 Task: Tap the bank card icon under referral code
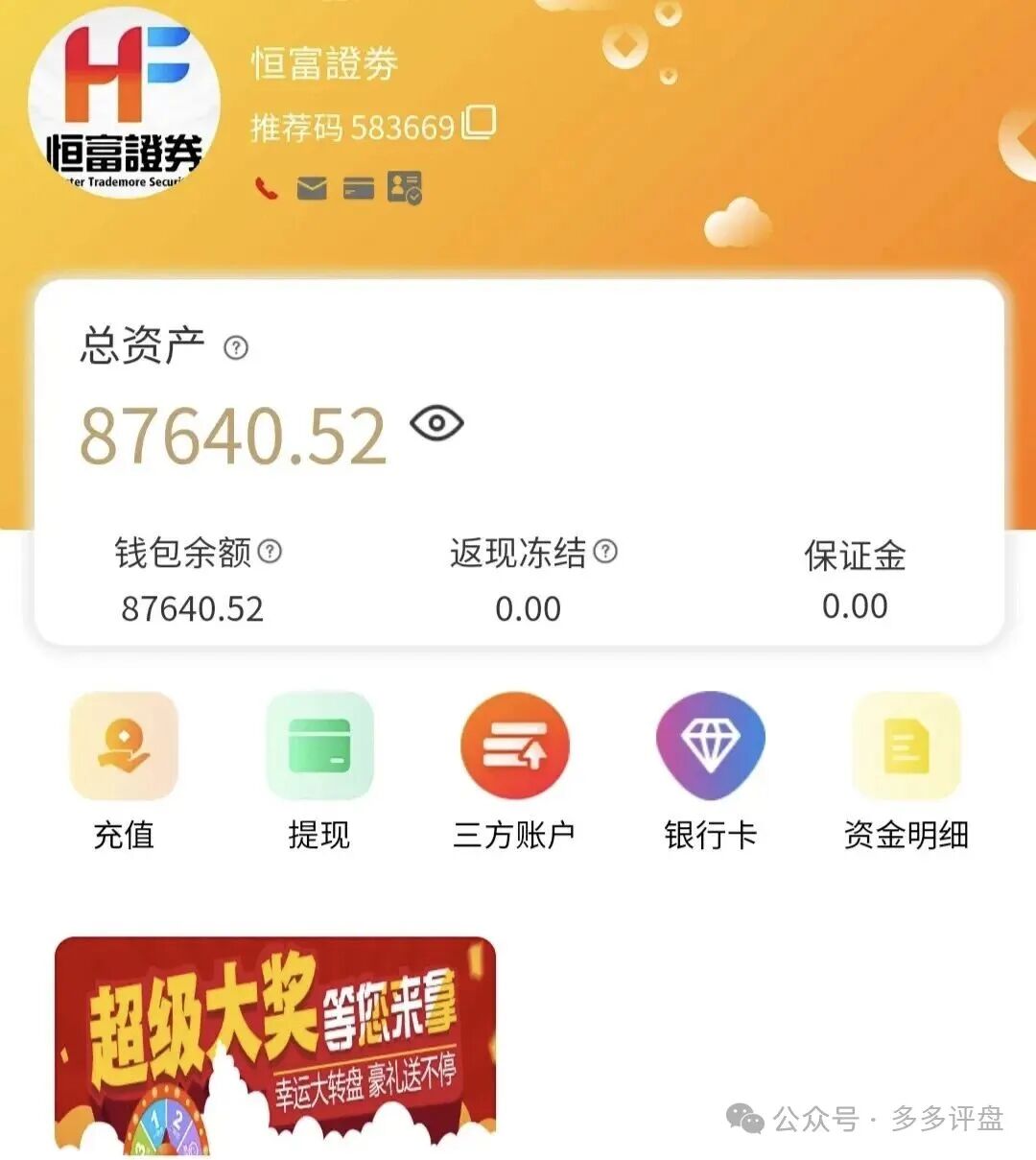click(359, 188)
